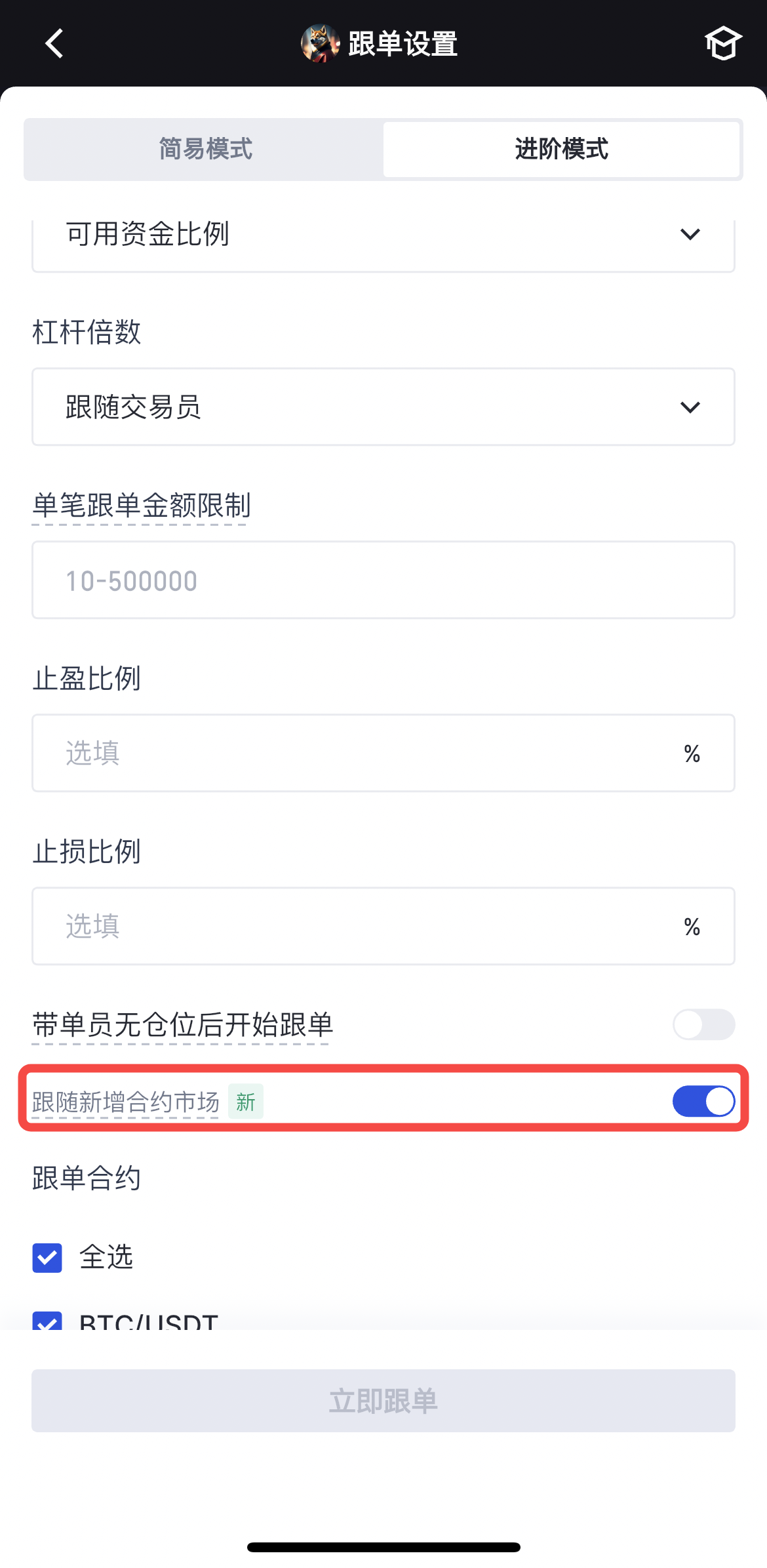Screen dimensions: 767x1568
Task: Select the 进阶模式 tab
Action: point(561,149)
